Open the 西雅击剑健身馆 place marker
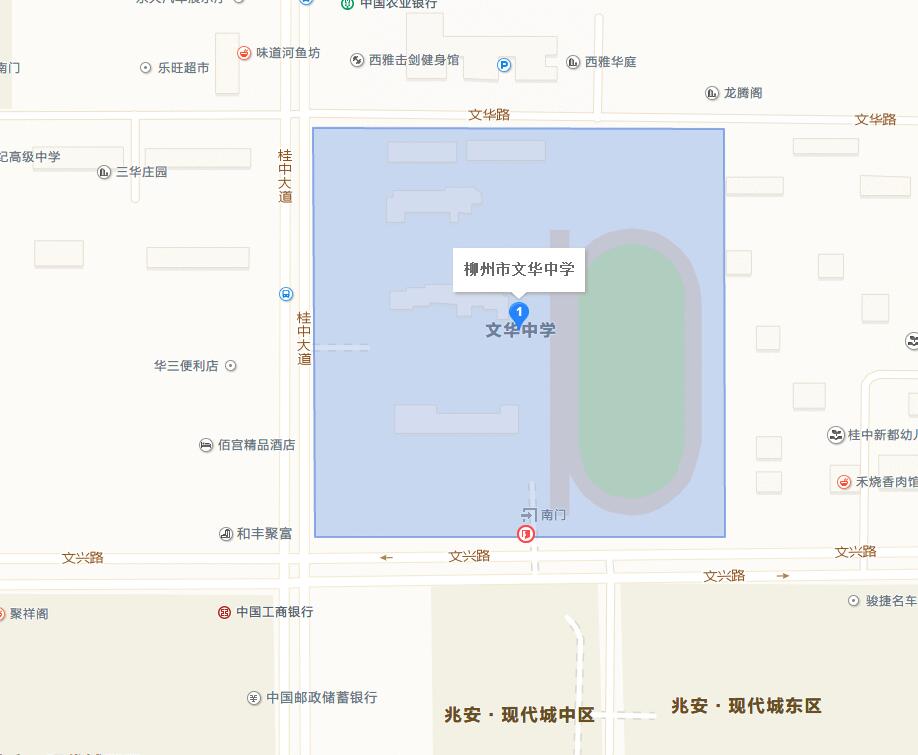The width and height of the screenshot is (918, 755). pyautogui.click(x=357, y=60)
